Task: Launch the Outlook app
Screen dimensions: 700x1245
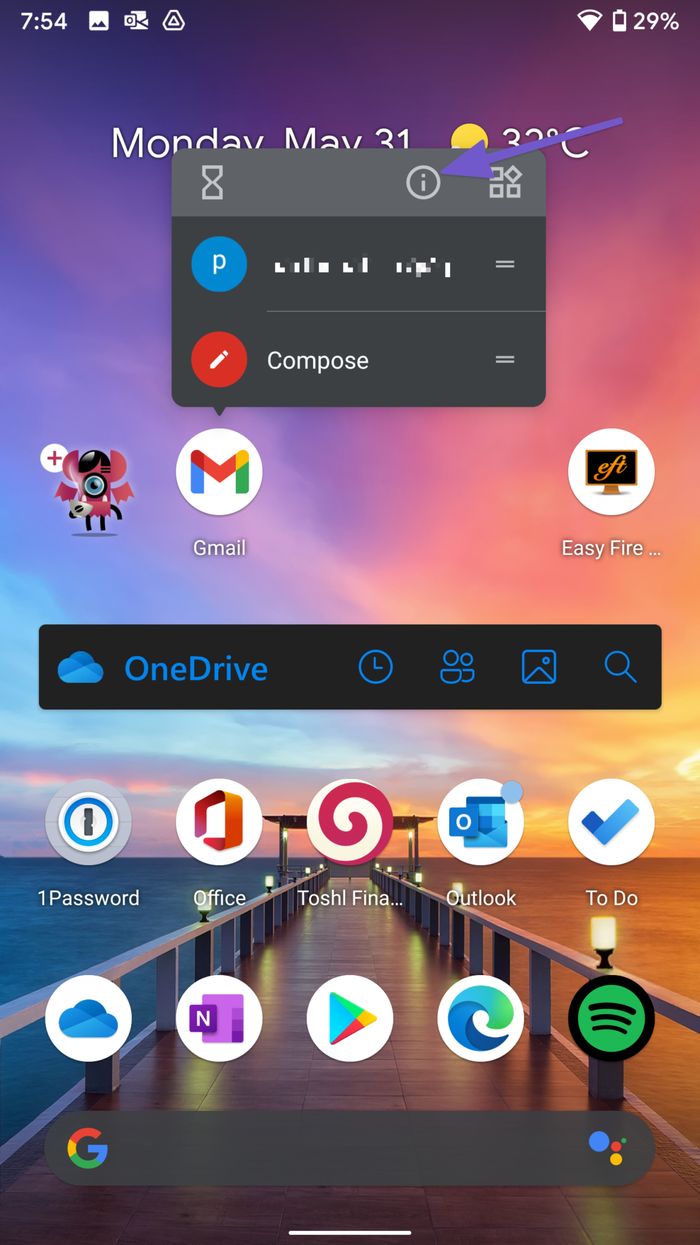Action: coord(481,823)
